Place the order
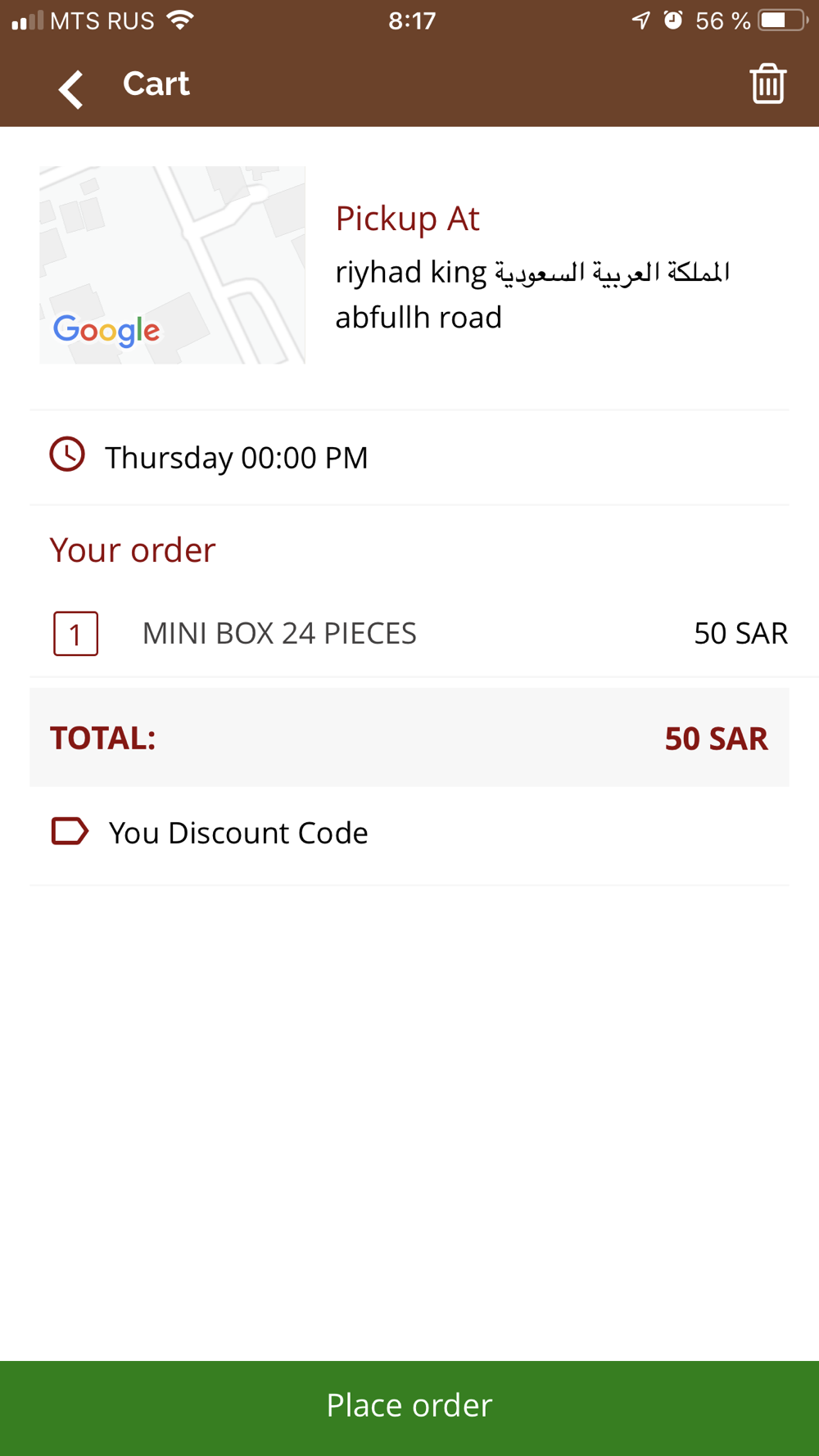This screenshot has width=819, height=1456. [409, 1408]
